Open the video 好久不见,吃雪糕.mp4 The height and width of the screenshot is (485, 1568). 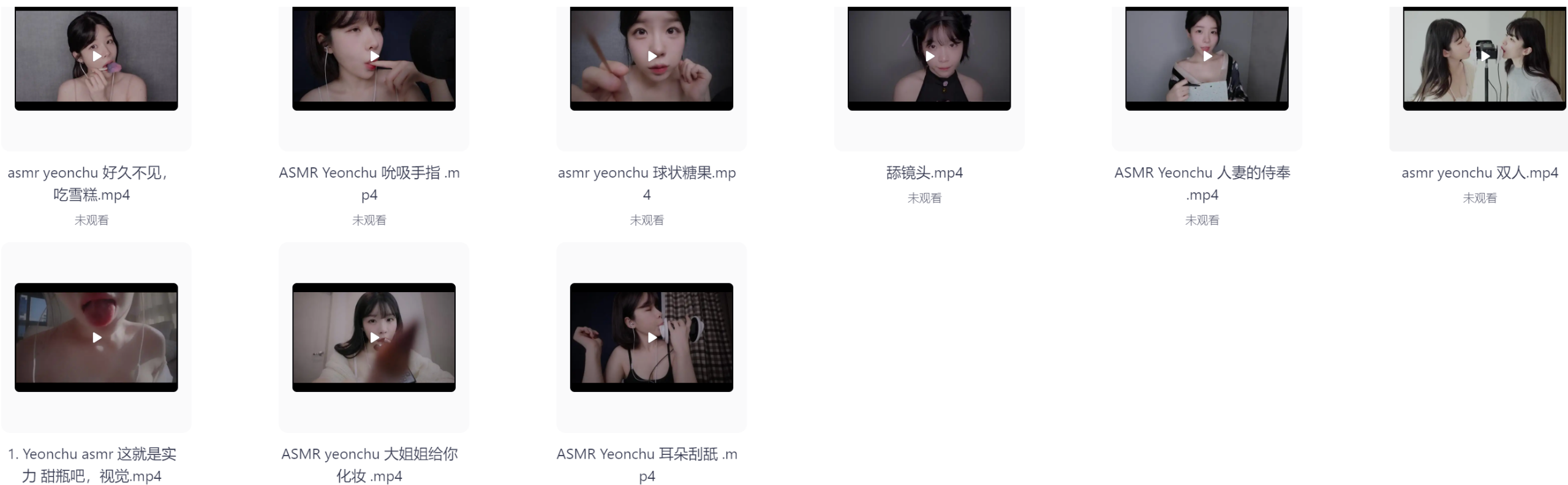pos(96,56)
